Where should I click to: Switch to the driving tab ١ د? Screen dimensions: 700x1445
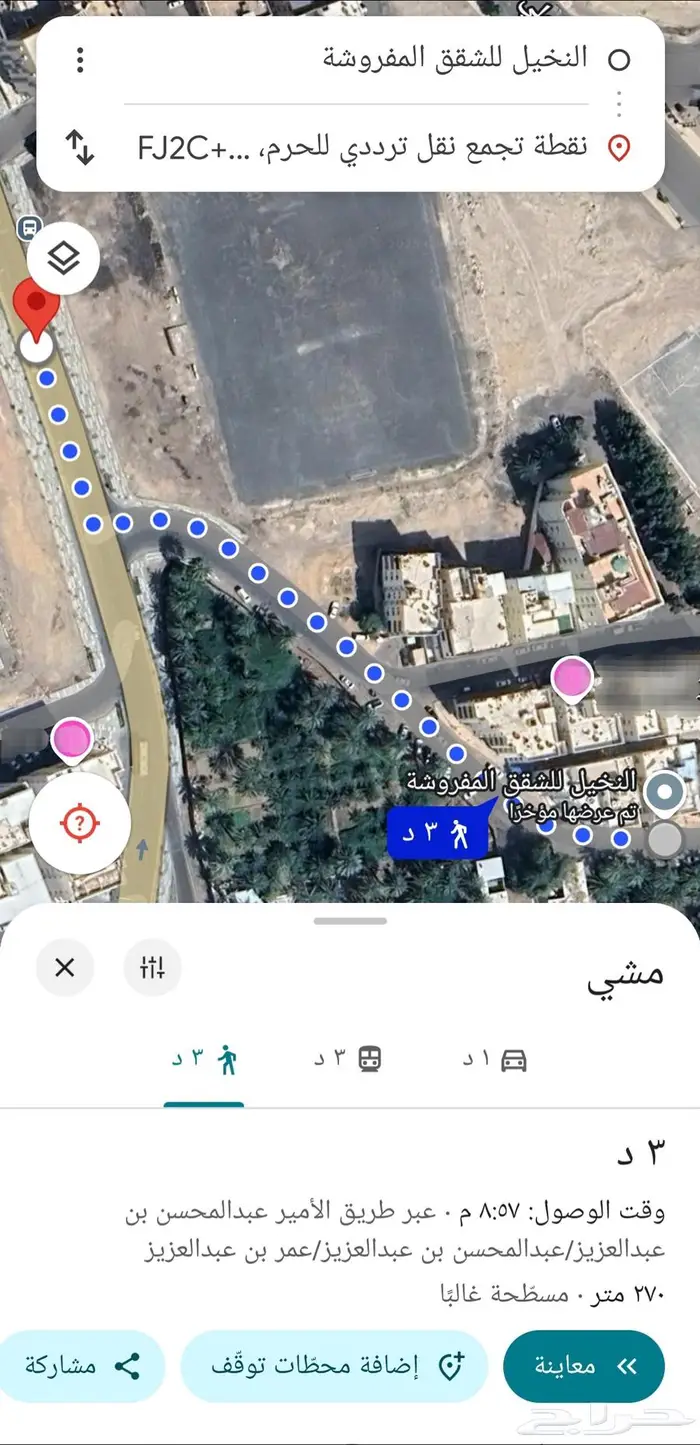494,1059
